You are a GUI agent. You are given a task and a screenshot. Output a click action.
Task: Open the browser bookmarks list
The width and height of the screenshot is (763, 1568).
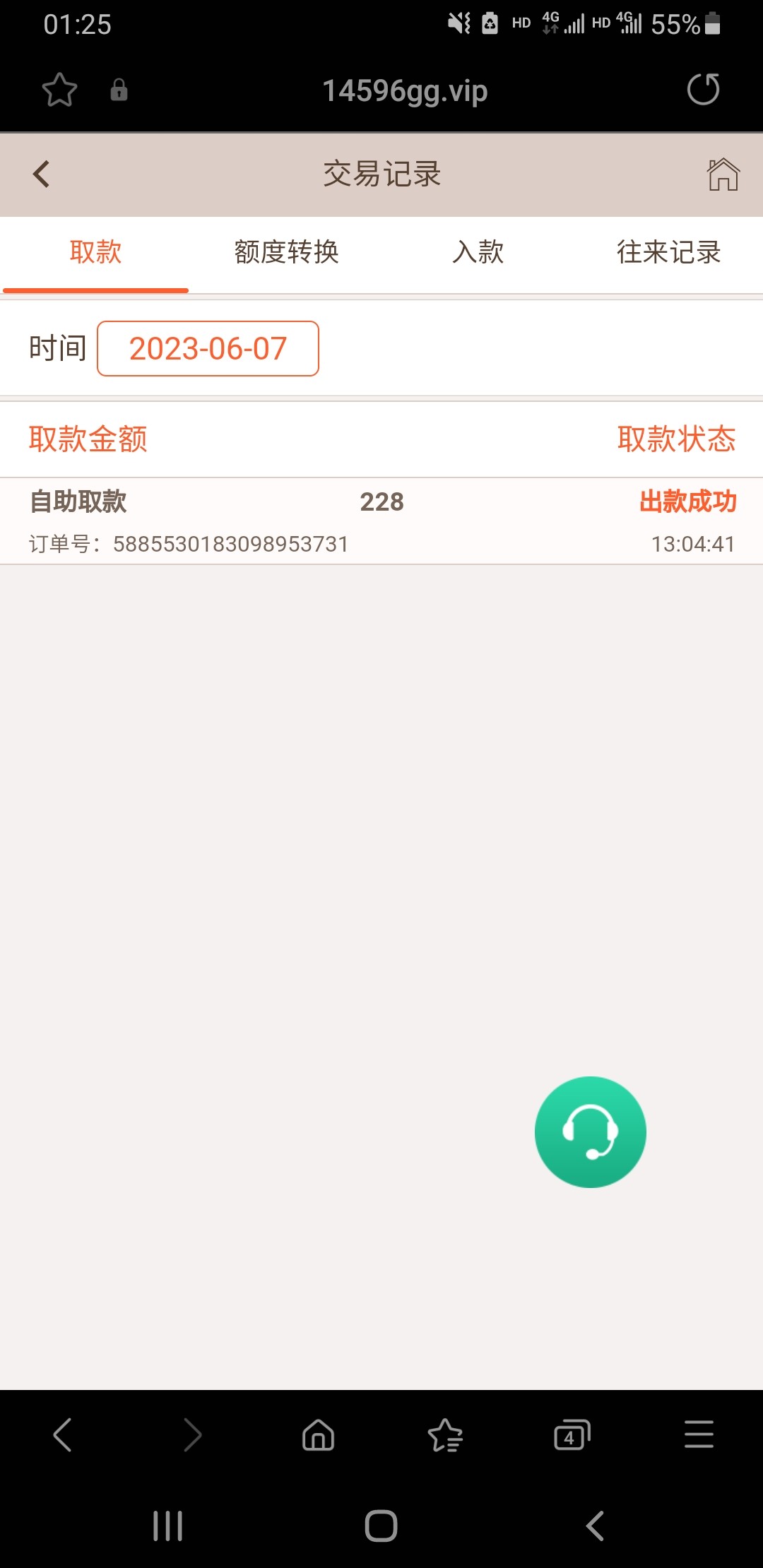point(445,1435)
